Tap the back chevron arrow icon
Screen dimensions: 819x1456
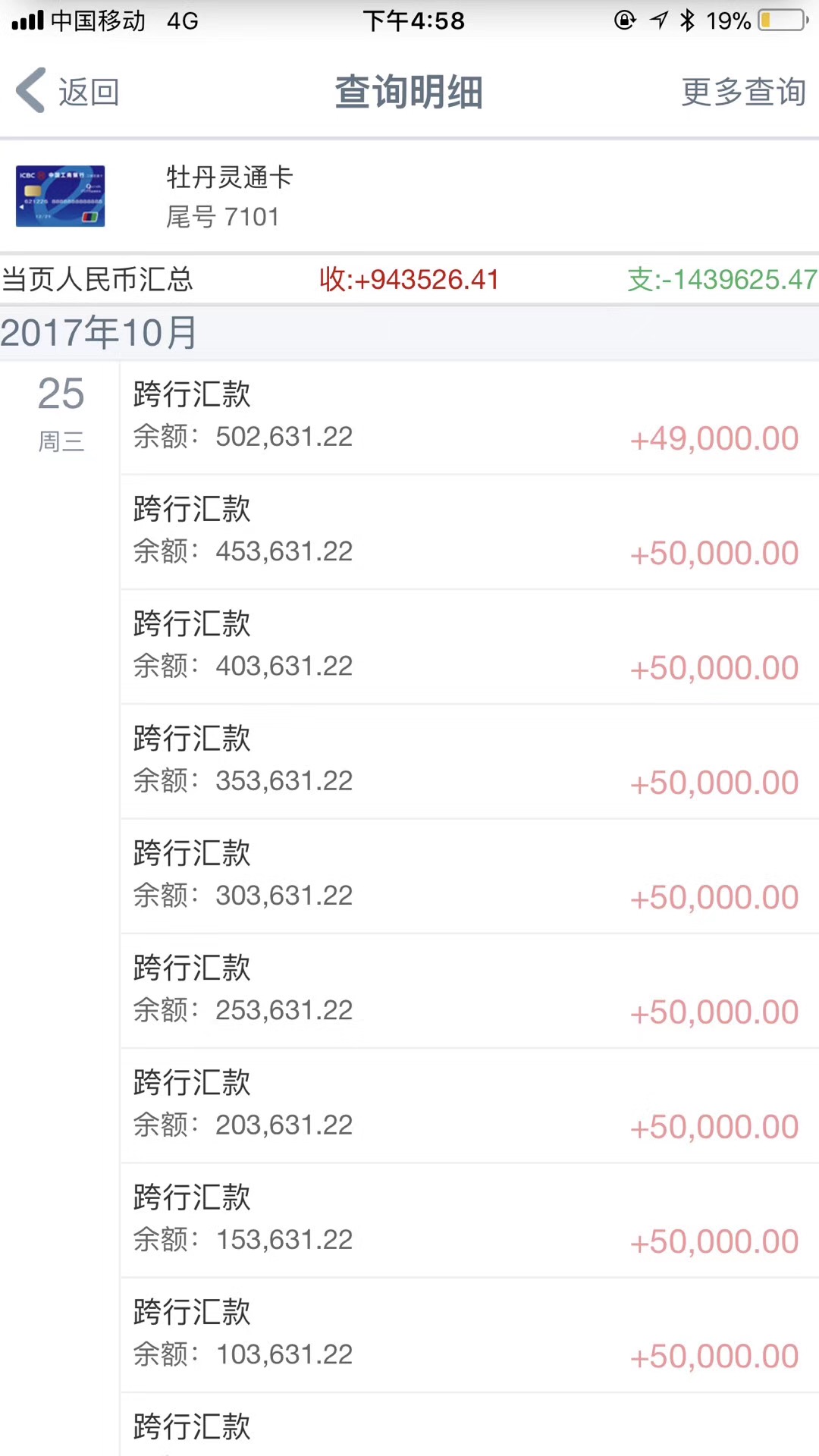point(29,90)
